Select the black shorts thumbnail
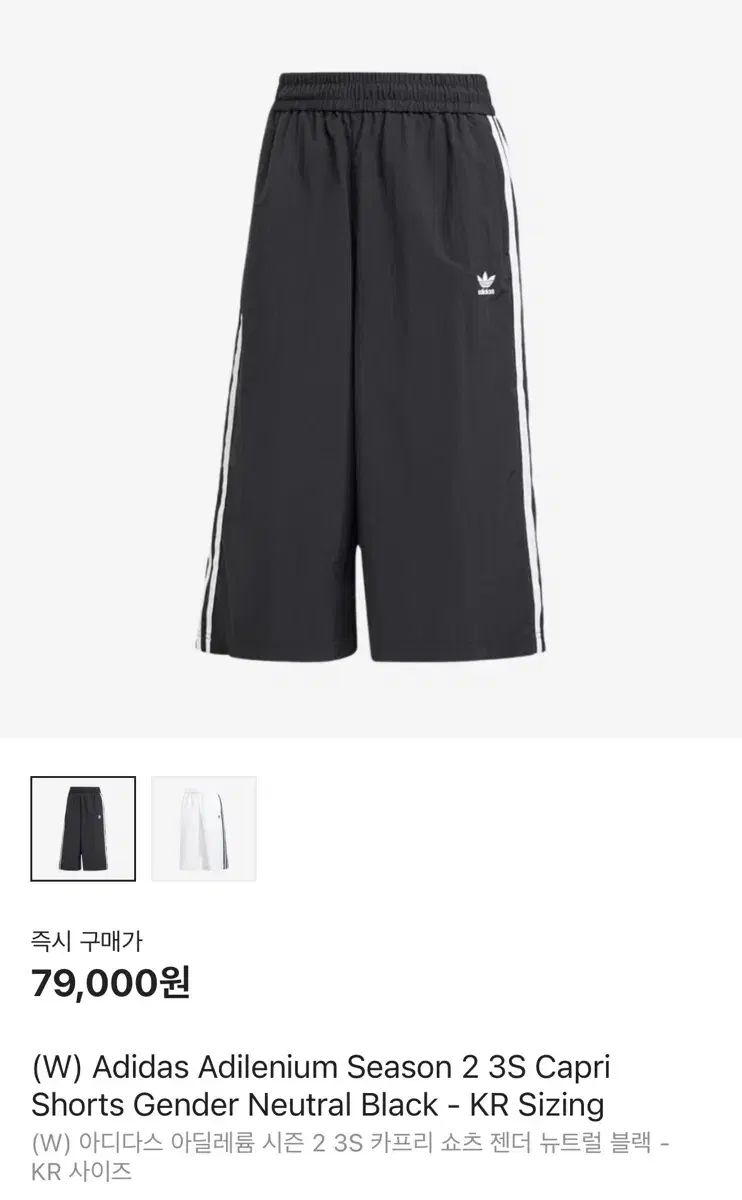The height and width of the screenshot is (1200, 742). click(x=83, y=829)
